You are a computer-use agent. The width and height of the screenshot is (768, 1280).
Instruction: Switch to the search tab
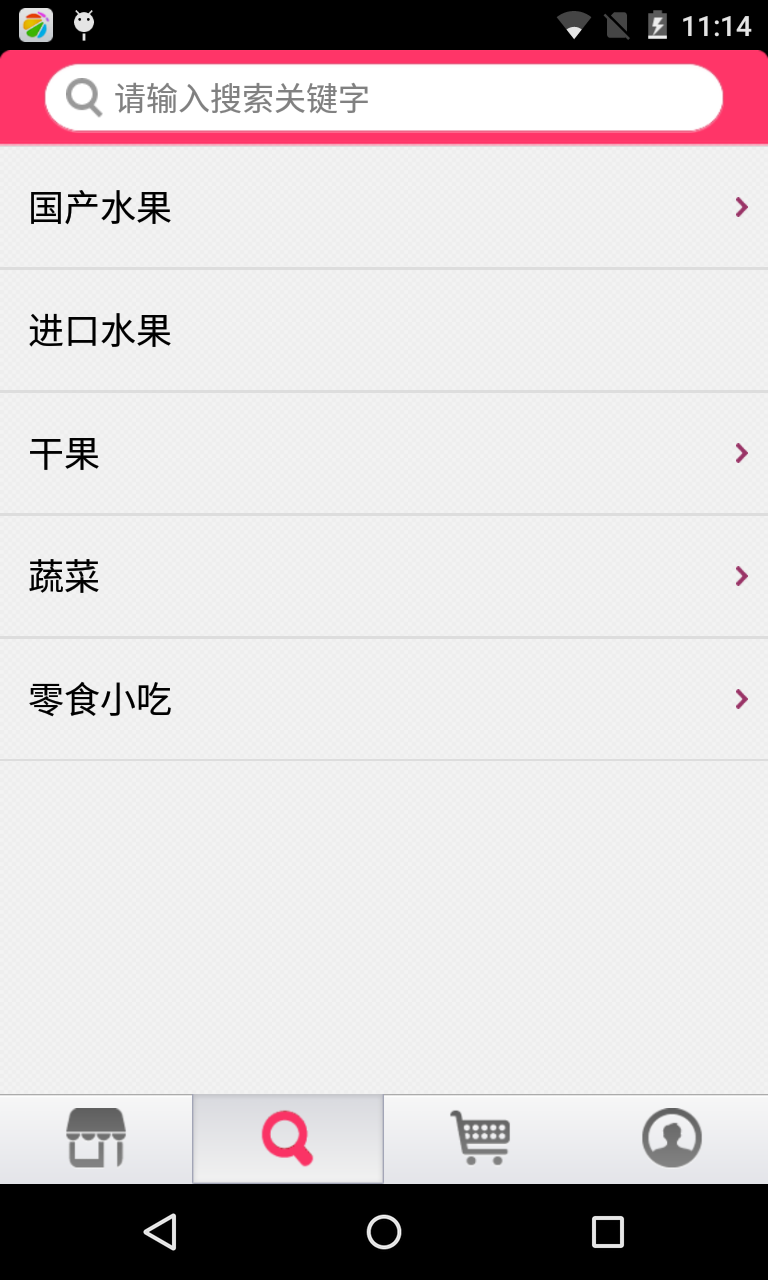(288, 1138)
